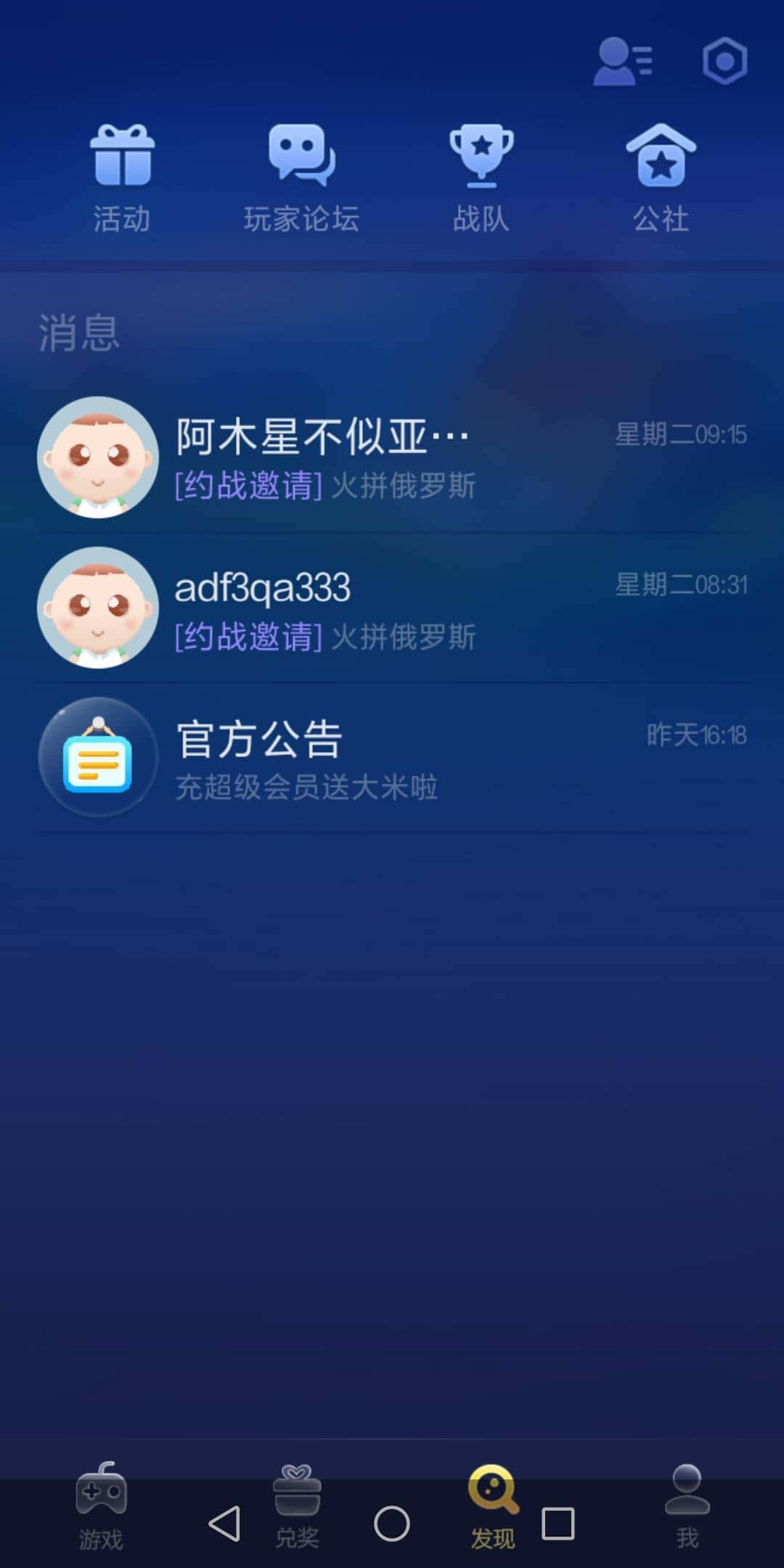Open the 活动 activities gift icon
The image size is (784, 1568).
click(x=121, y=160)
